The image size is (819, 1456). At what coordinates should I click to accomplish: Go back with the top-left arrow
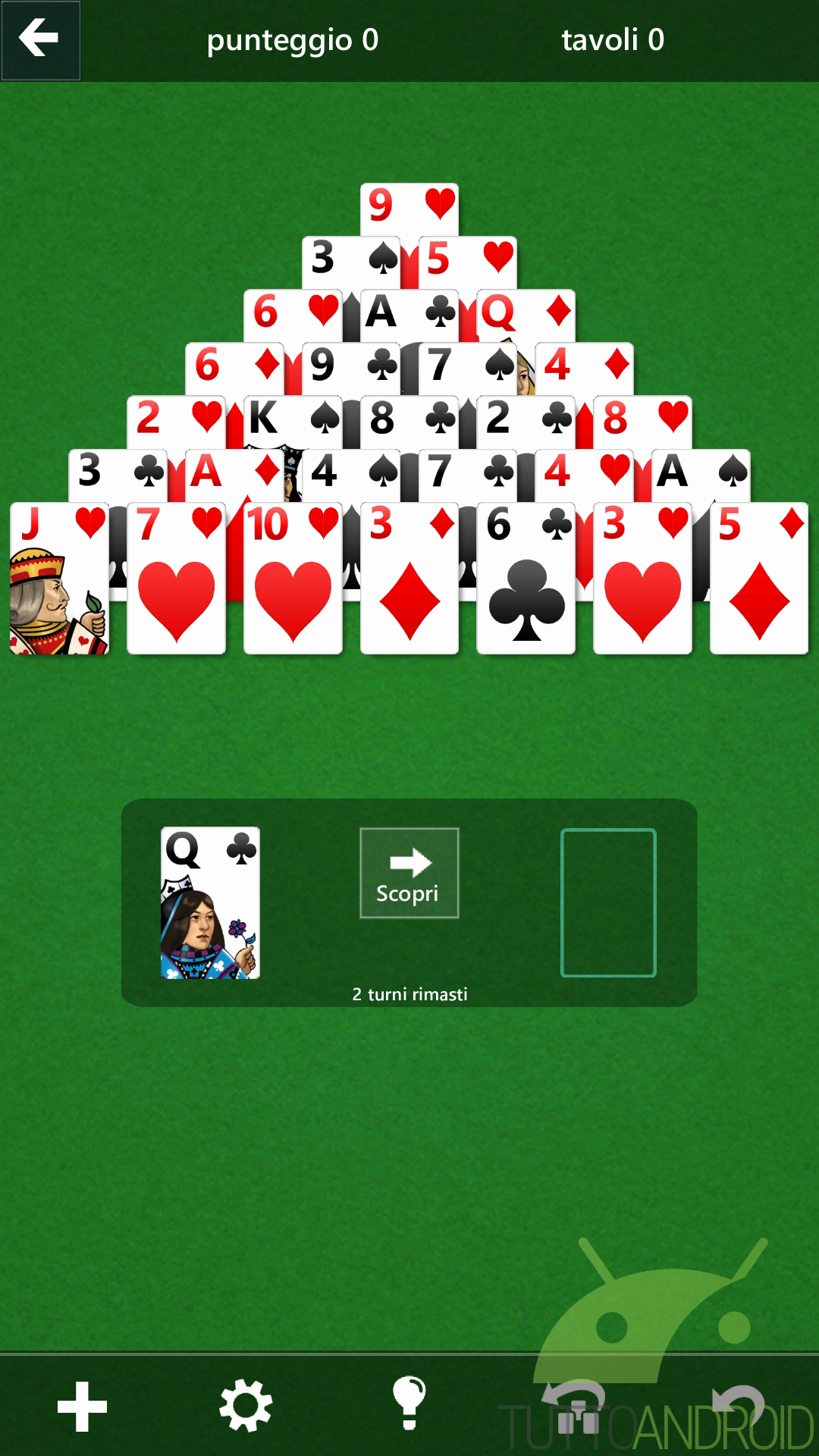[40, 39]
